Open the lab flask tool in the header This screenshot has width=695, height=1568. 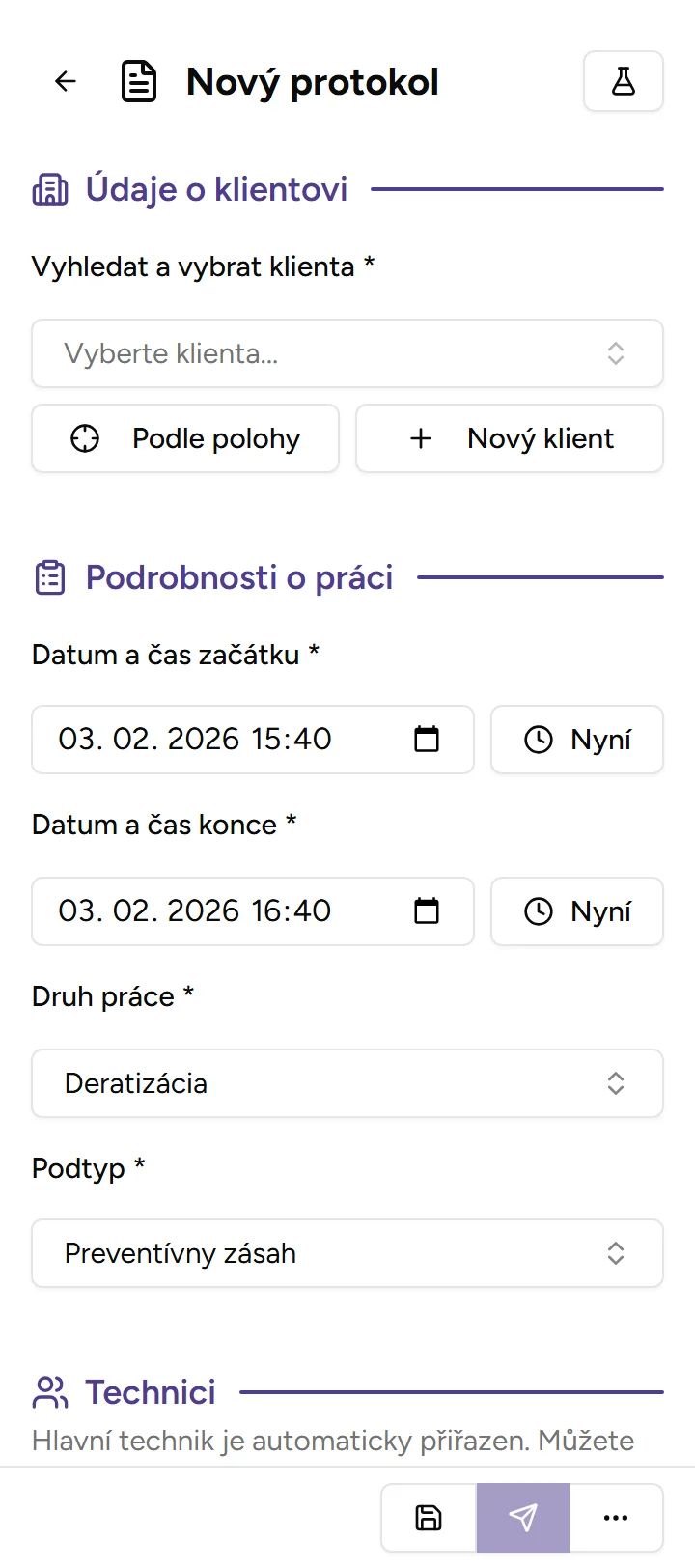tap(623, 81)
